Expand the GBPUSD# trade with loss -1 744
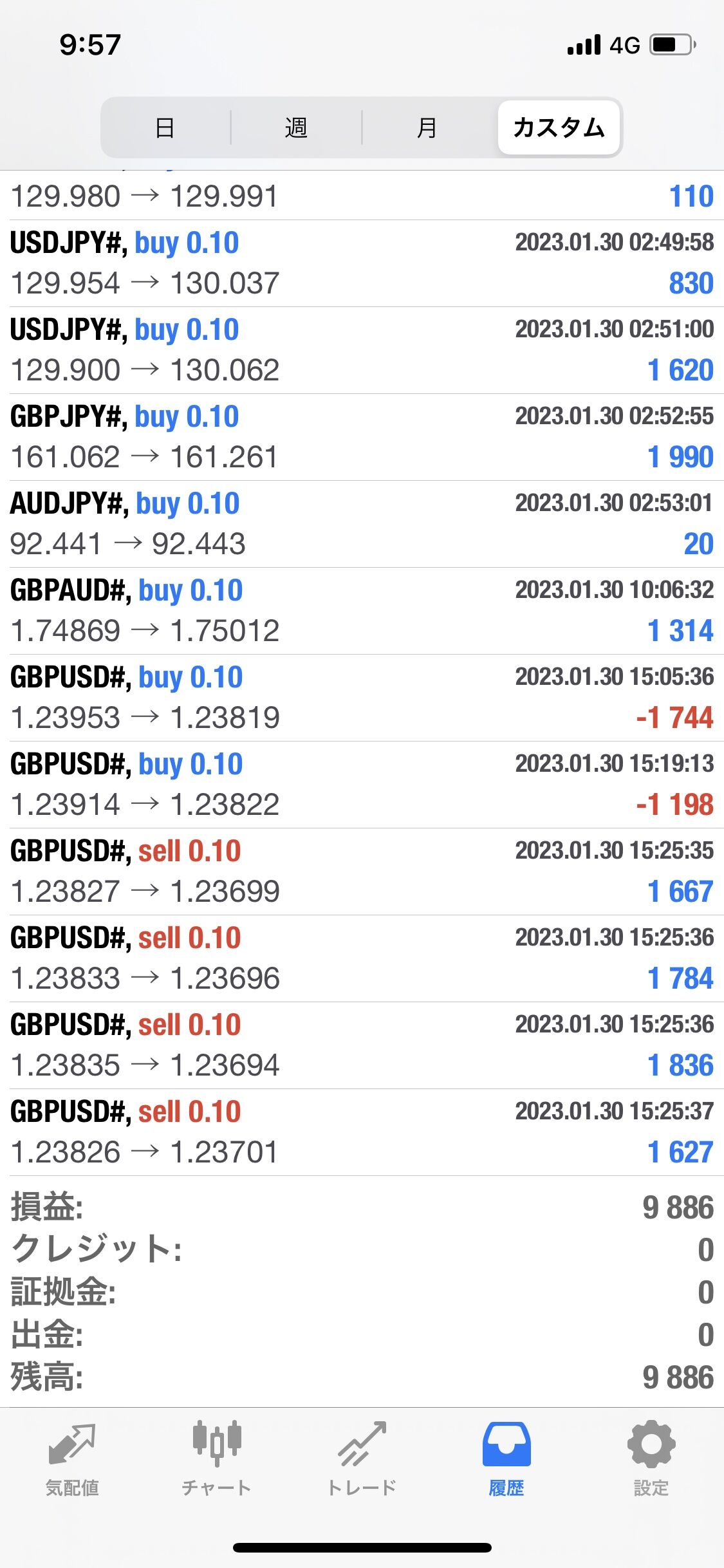This screenshot has width=724, height=1568. 362,698
